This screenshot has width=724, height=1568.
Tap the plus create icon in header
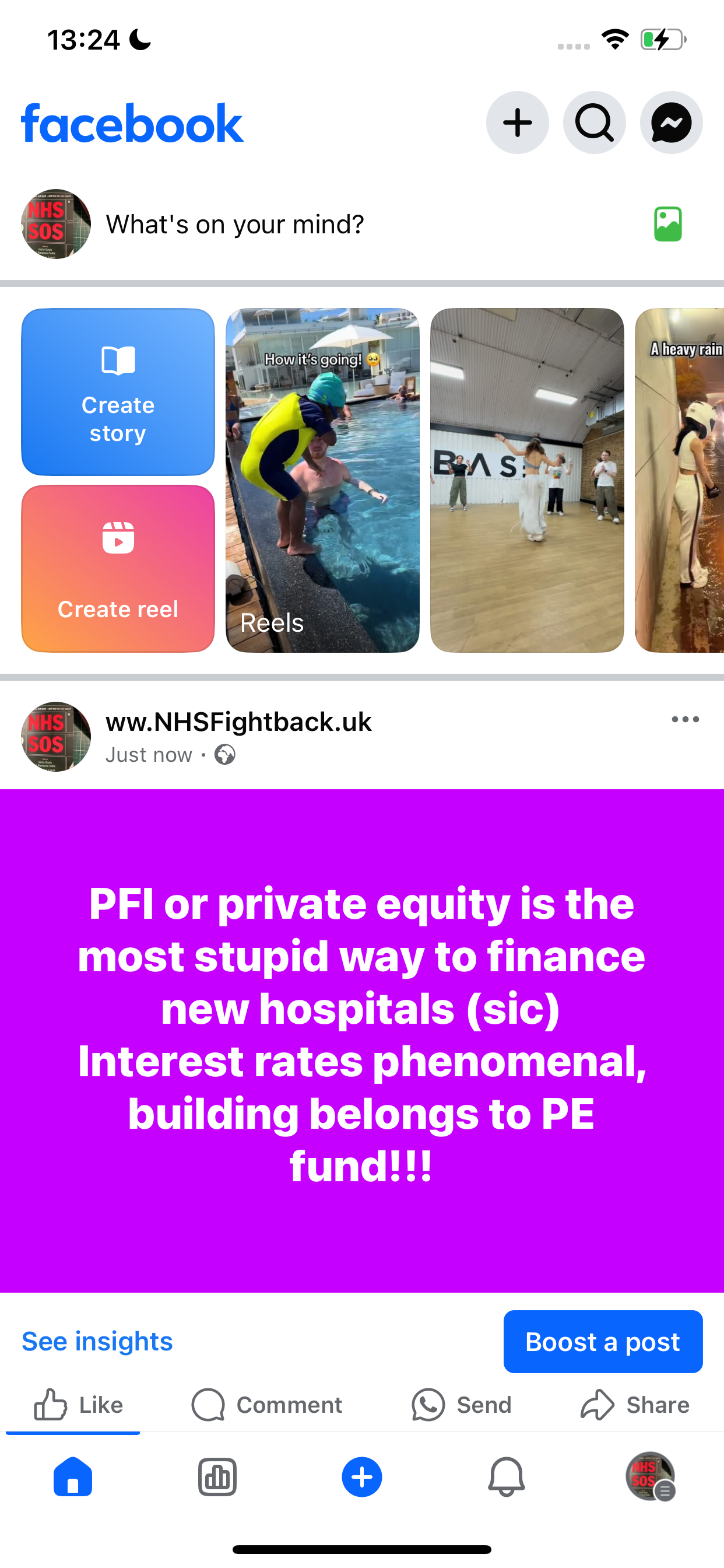[x=517, y=123]
